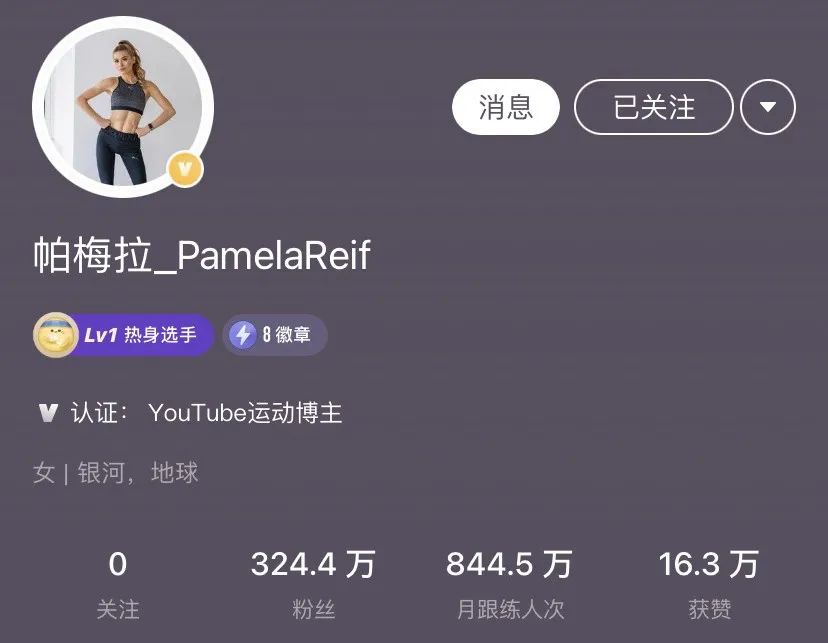View the 关注 following list
Image resolution: width=828 pixels, height=643 pixels.
pyautogui.click(x=117, y=584)
